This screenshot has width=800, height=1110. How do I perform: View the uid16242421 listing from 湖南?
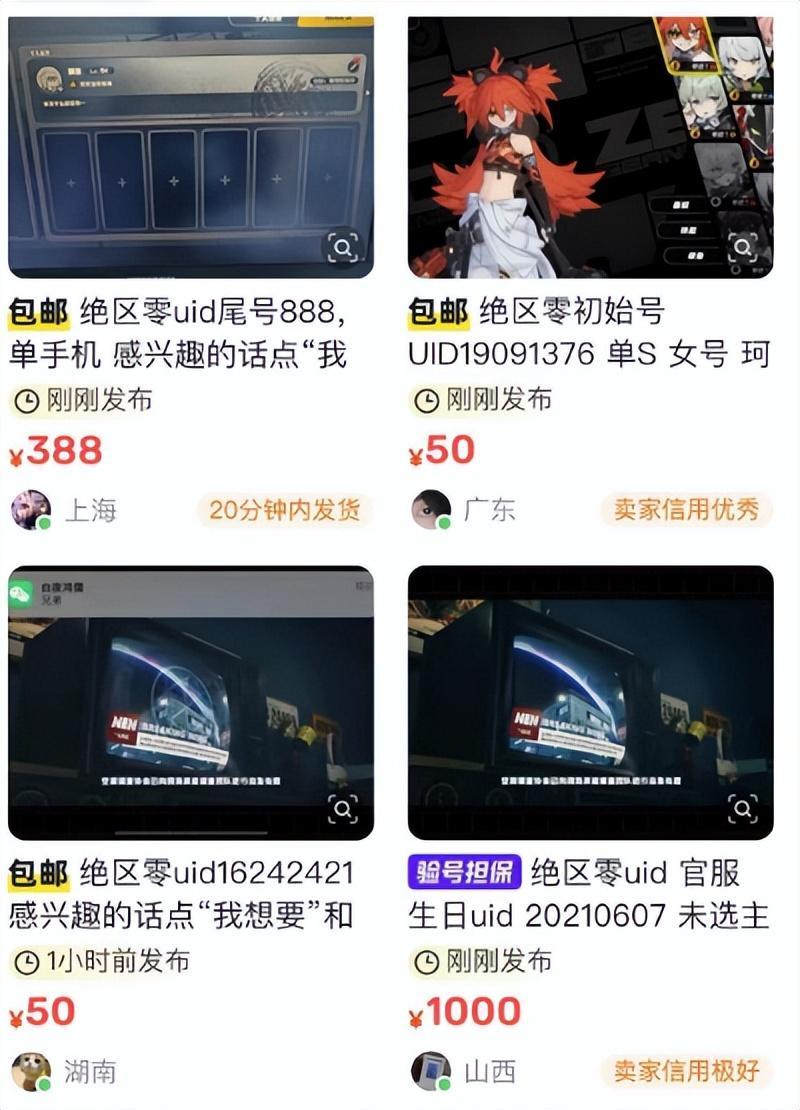pos(190,893)
